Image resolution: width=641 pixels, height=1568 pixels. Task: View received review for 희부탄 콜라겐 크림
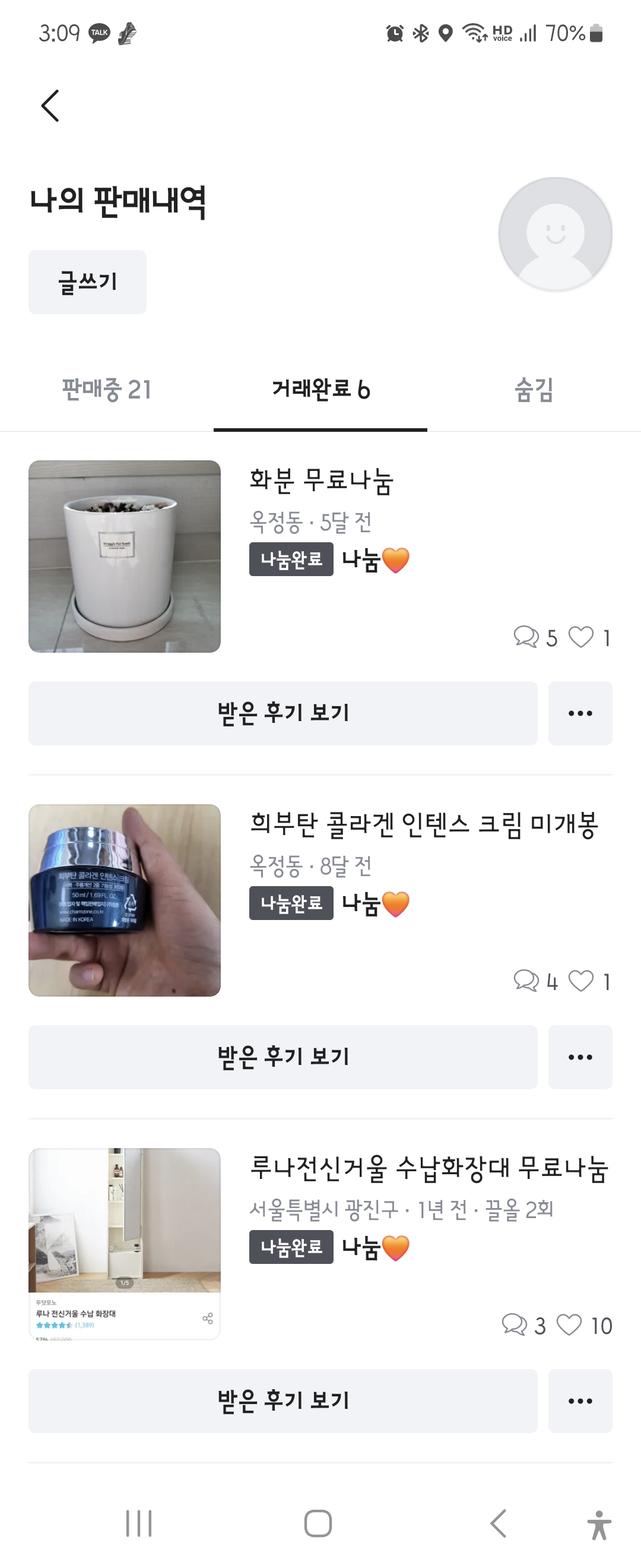coord(283,1057)
